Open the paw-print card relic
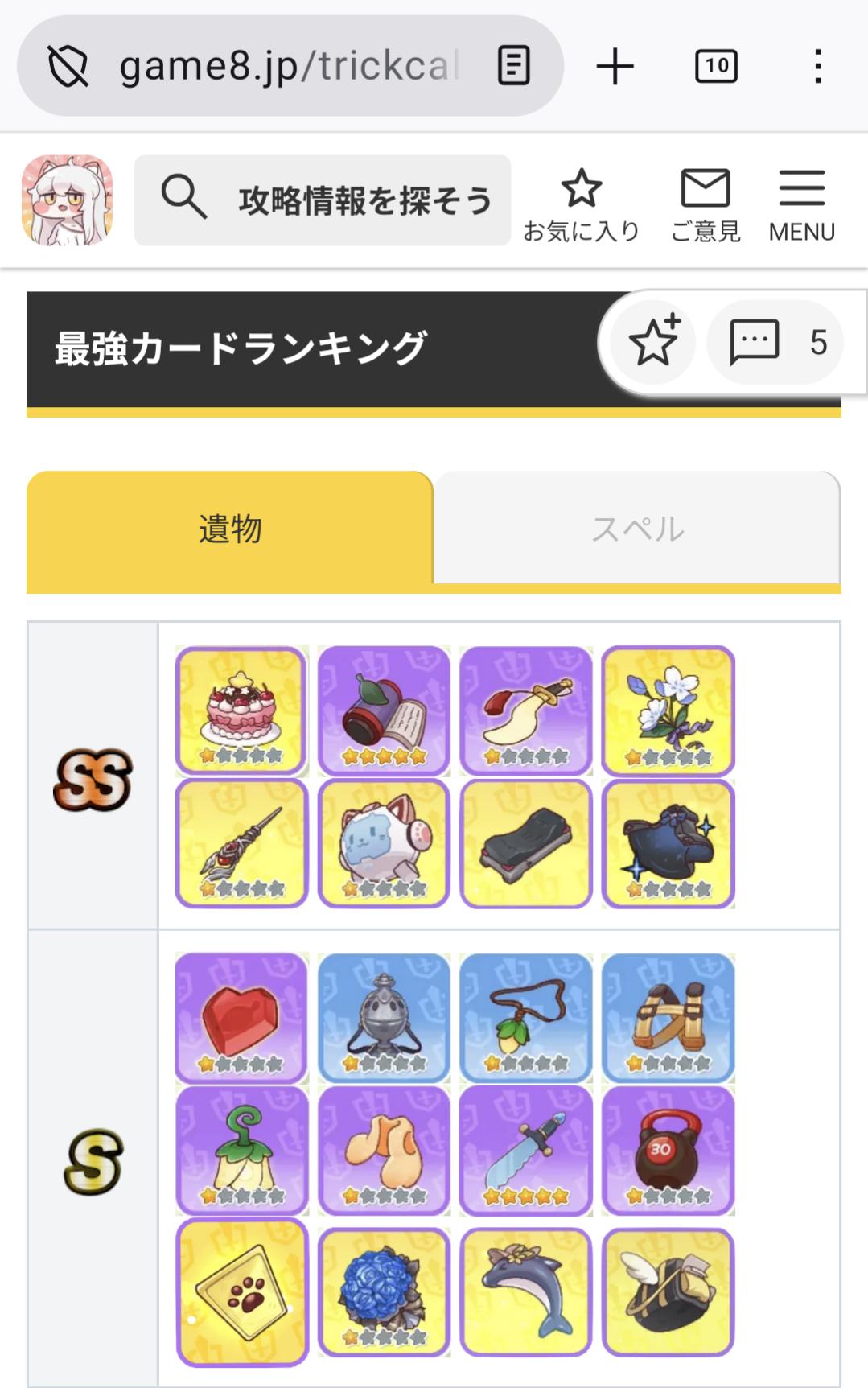The width and height of the screenshot is (868, 1388). point(242,1292)
